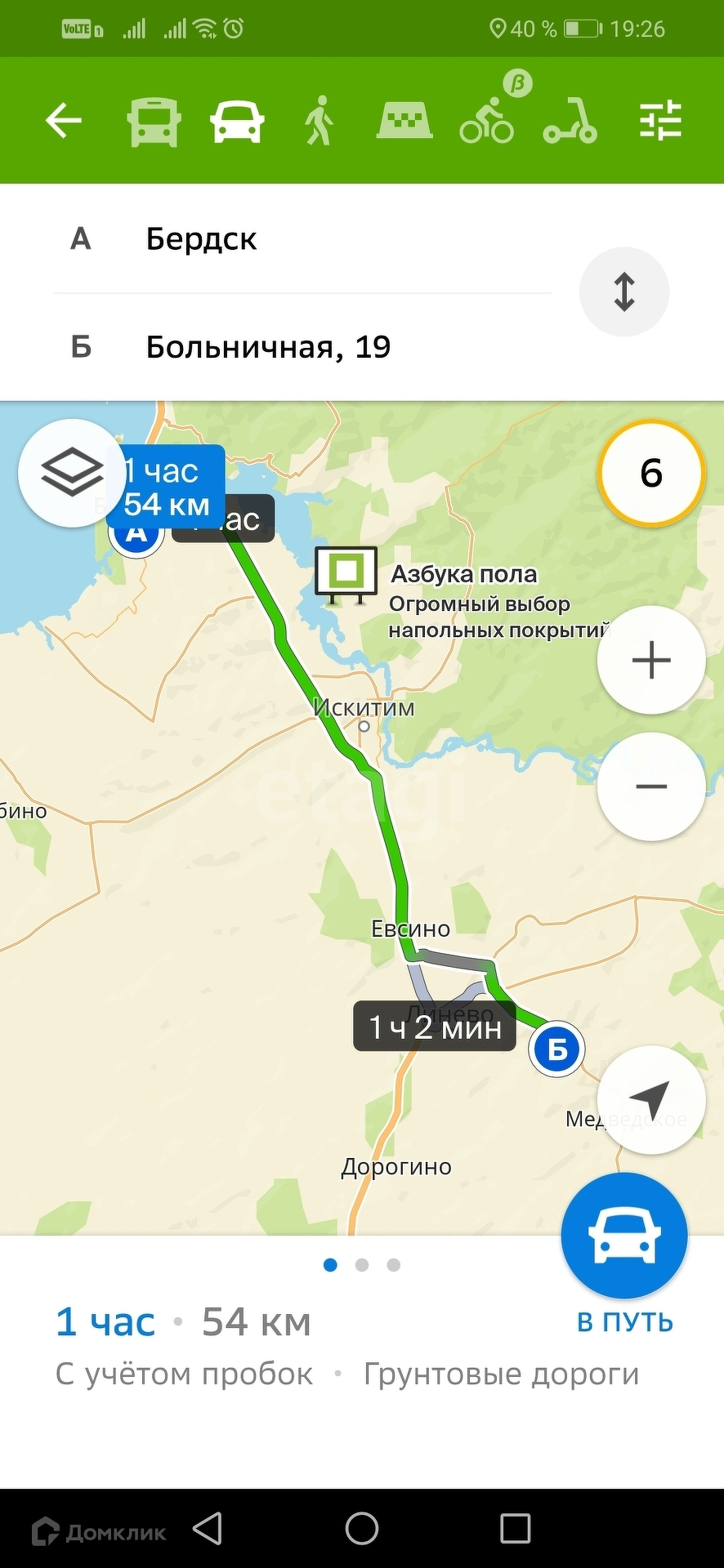Switch to scooter route mode
724x1568 pixels.
571,122
